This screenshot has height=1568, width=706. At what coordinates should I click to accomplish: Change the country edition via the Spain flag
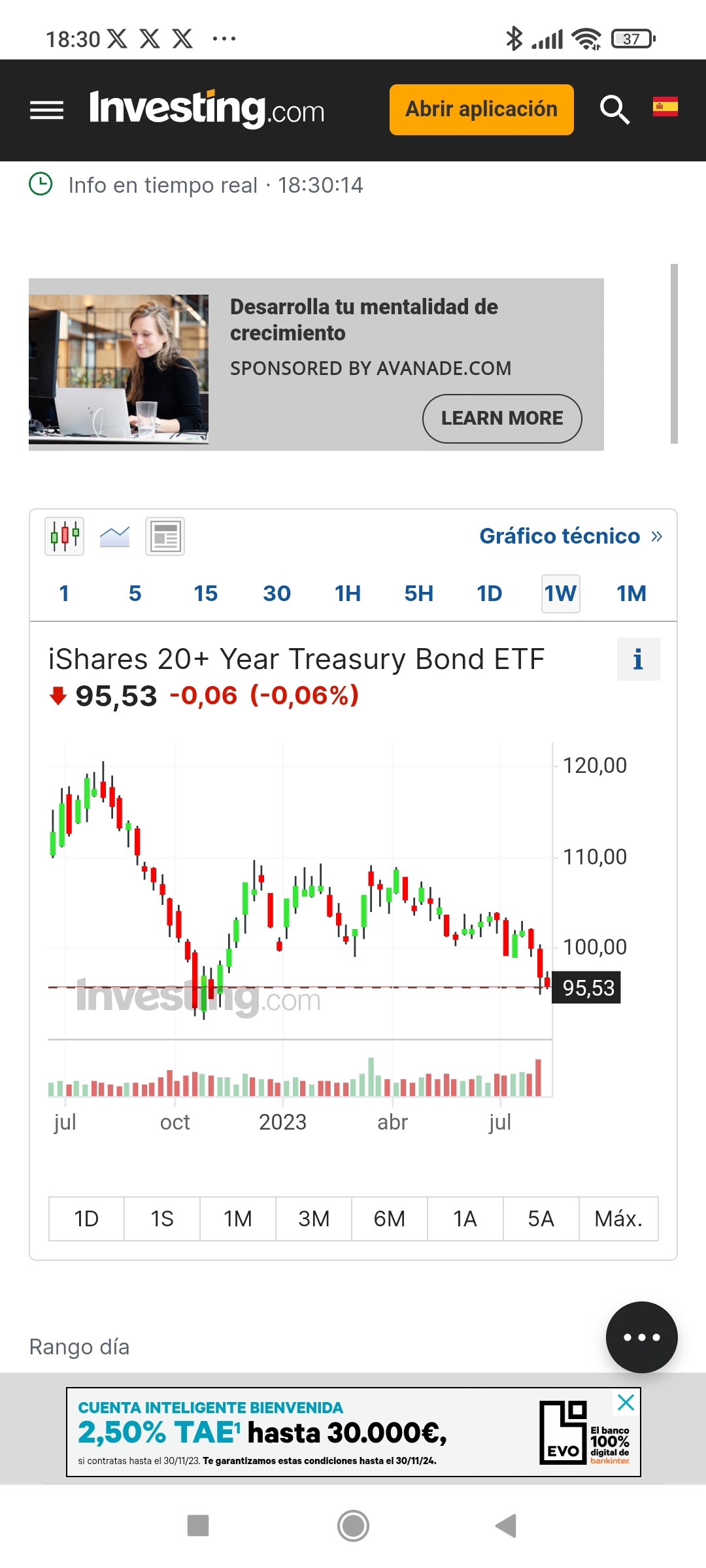click(x=665, y=106)
